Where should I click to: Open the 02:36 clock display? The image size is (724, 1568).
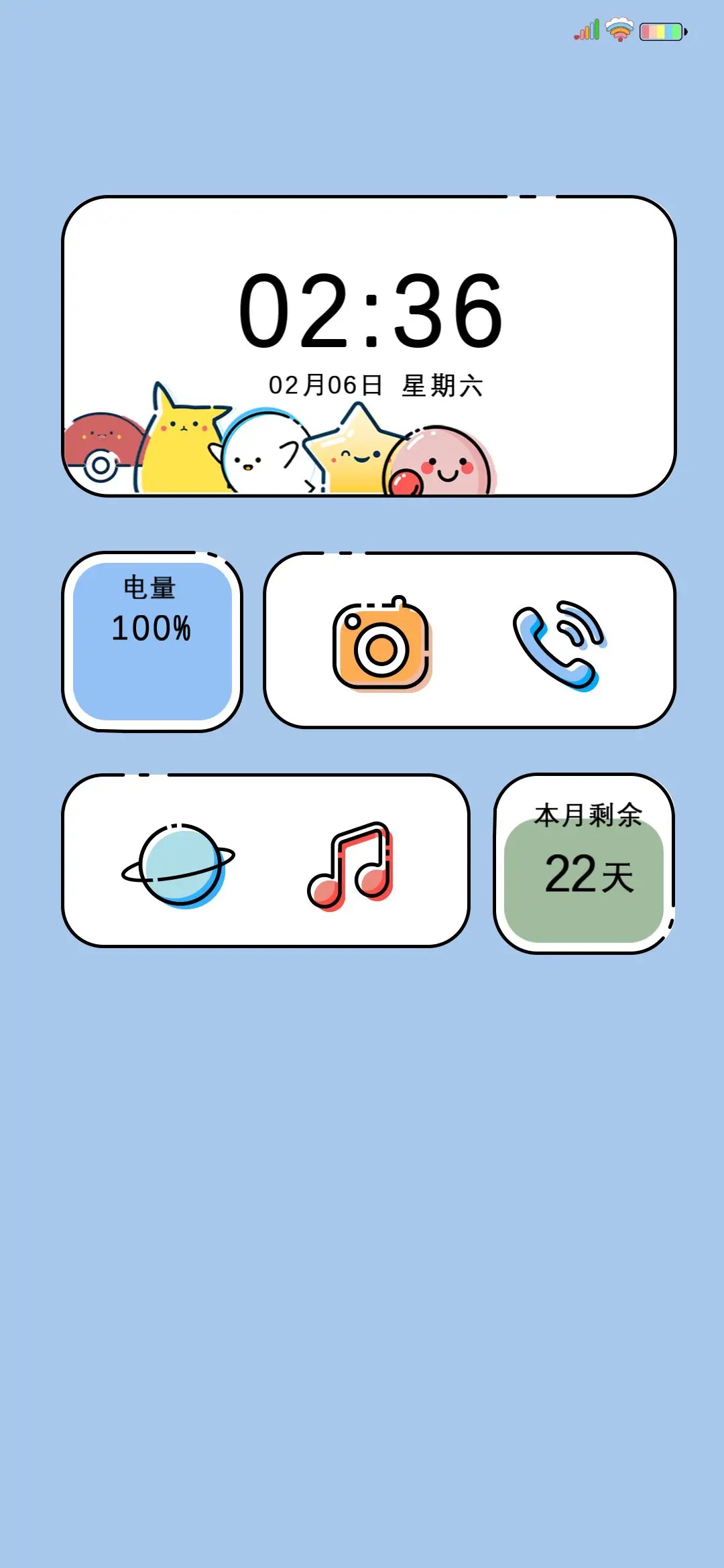pos(371,310)
